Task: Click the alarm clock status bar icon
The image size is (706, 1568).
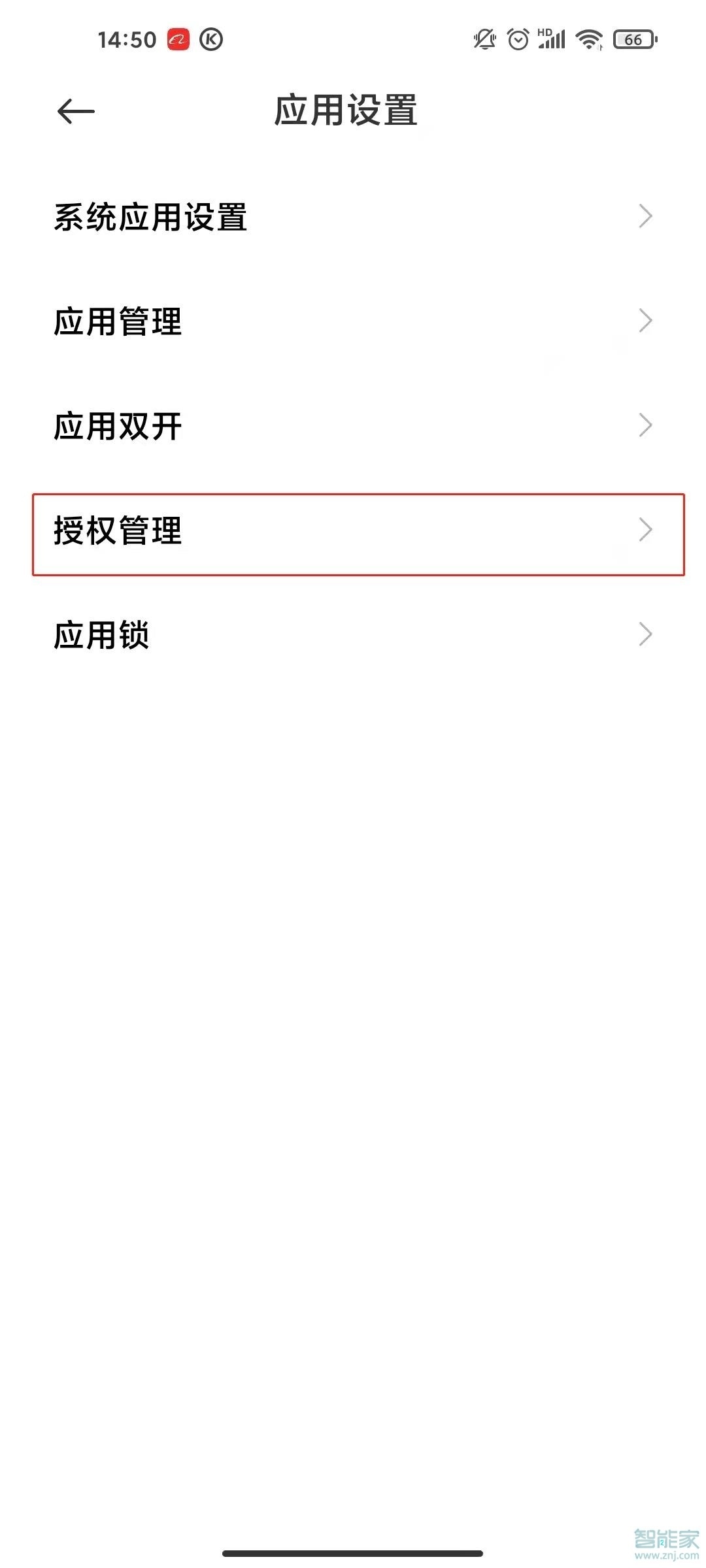Action: (518, 39)
